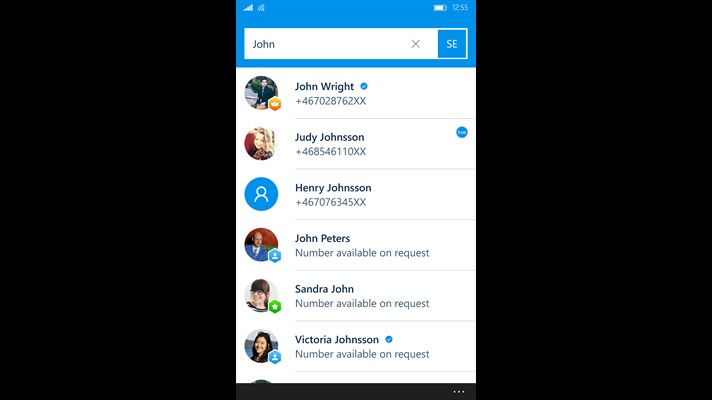Tap the search field containing John

click(x=325, y=44)
